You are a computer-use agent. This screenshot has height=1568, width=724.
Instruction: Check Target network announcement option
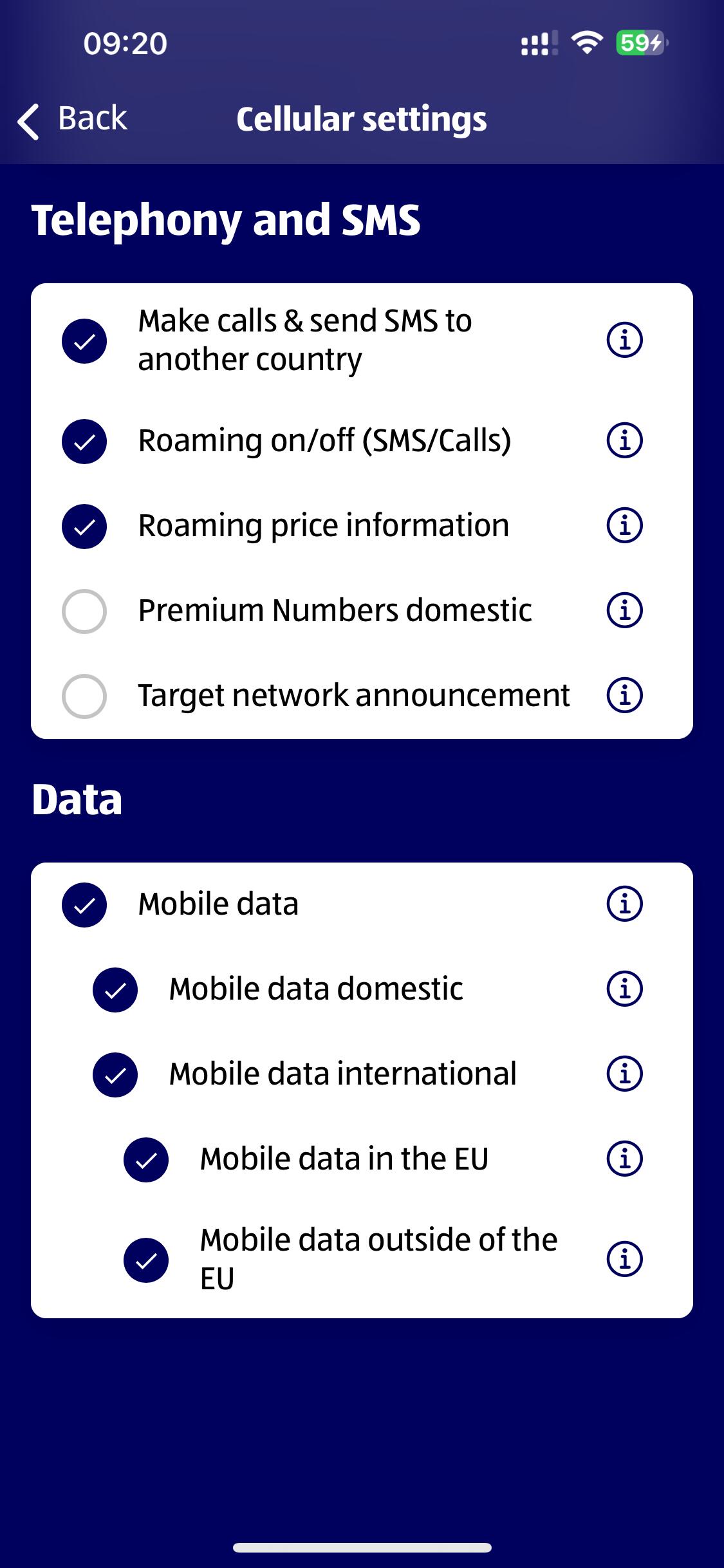pyautogui.click(x=84, y=696)
